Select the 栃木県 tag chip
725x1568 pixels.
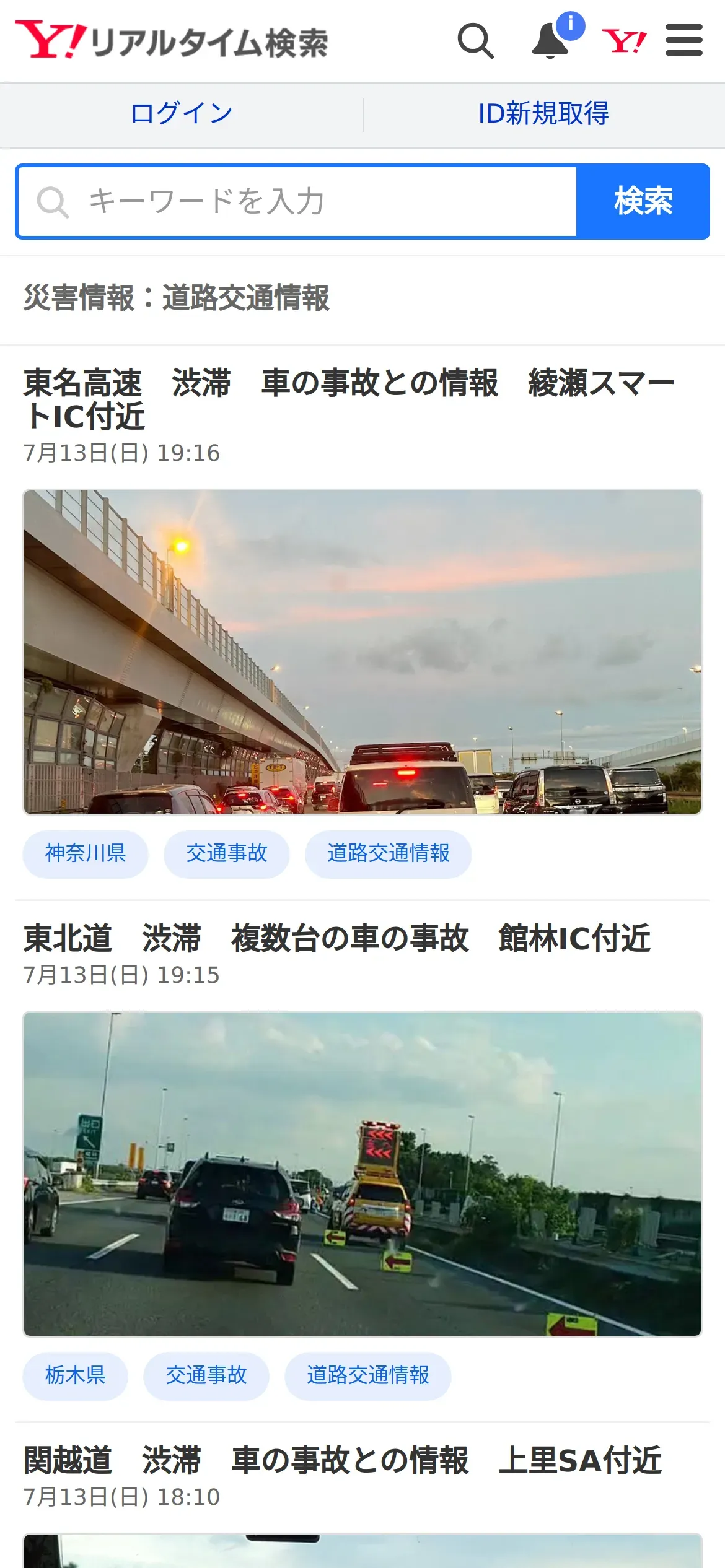(75, 1376)
